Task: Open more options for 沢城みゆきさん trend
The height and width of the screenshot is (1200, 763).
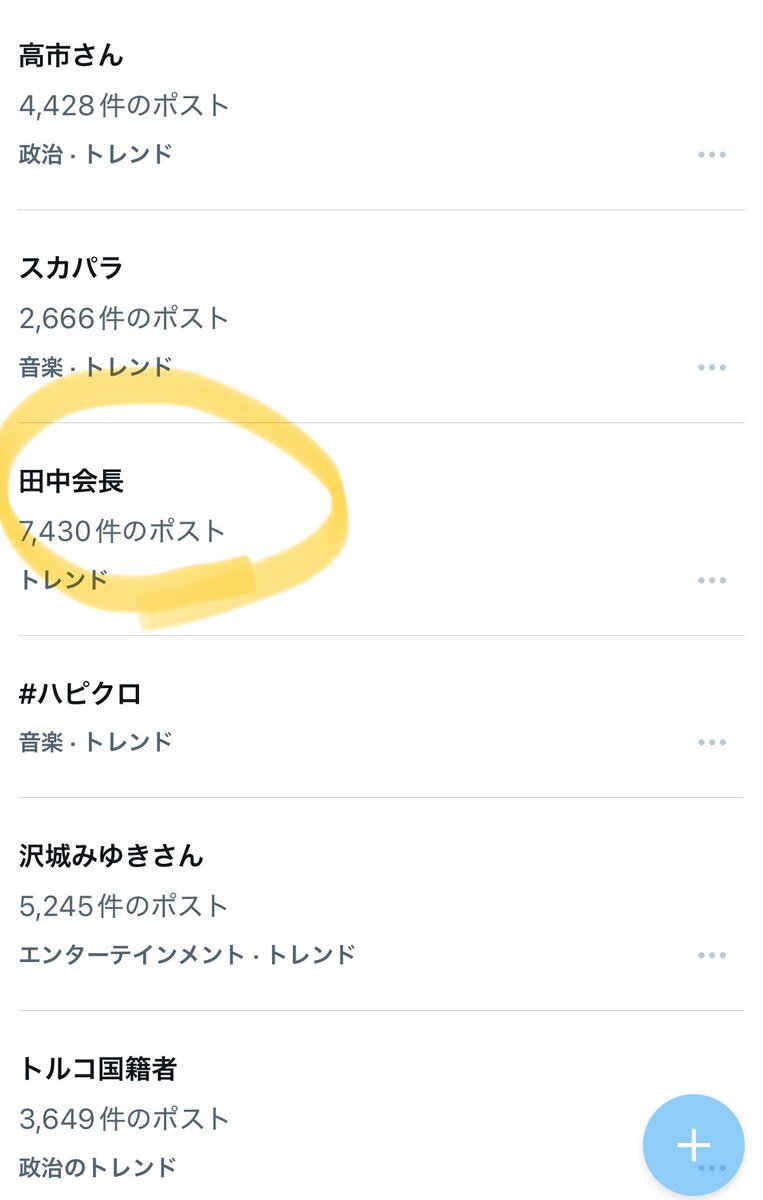Action: click(x=712, y=955)
